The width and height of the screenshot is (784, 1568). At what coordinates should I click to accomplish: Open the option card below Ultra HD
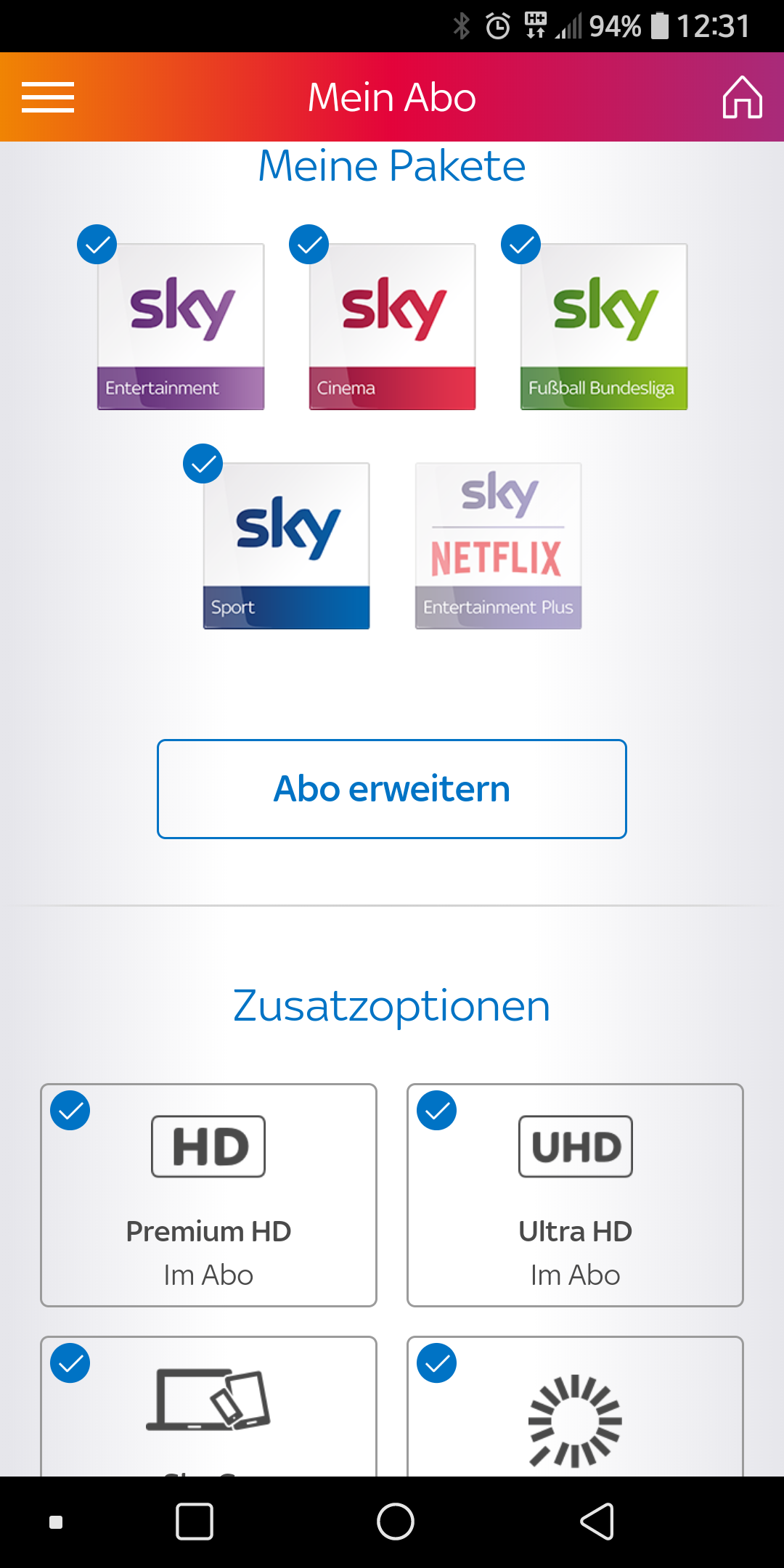pyautogui.click(x=575, y=1406)
